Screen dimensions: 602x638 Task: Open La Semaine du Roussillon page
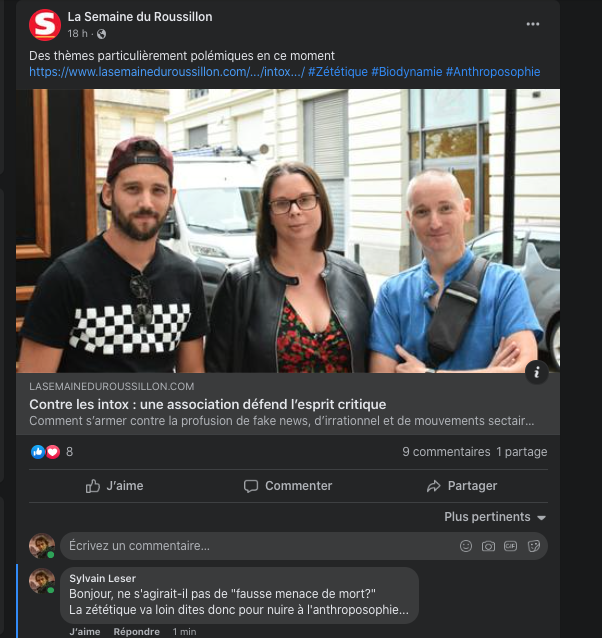click(x=139, y=17)
